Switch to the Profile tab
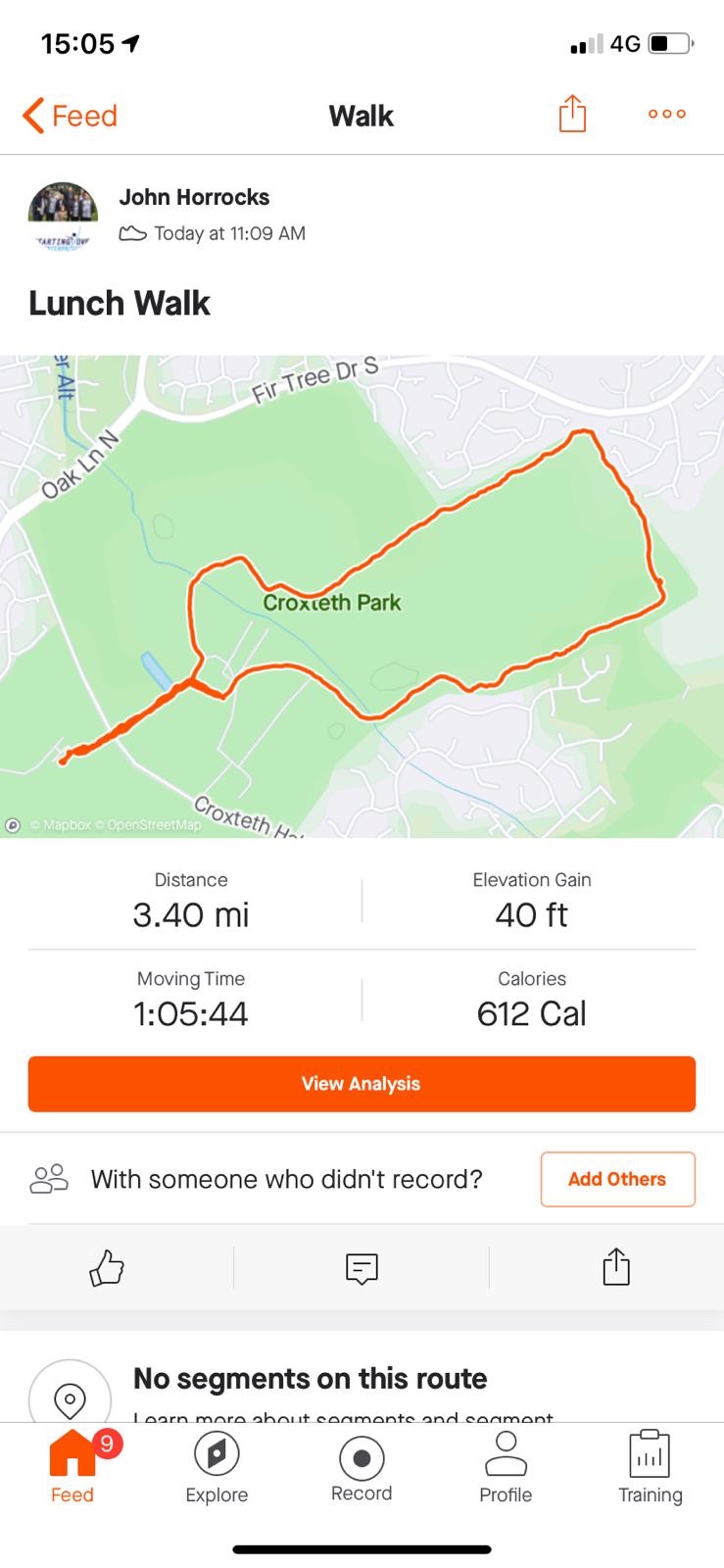 506,1467
